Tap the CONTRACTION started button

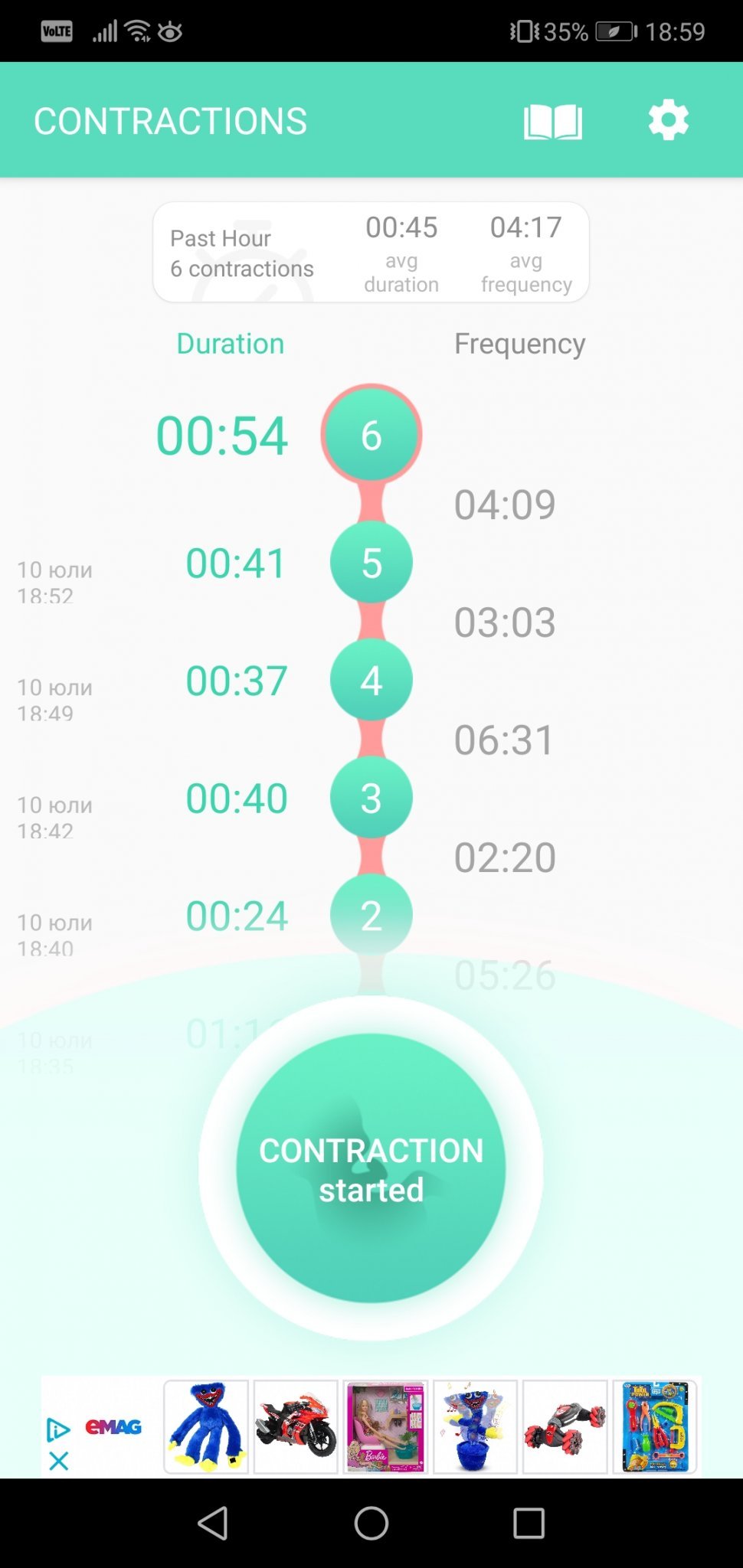[x=371, y=1168]
